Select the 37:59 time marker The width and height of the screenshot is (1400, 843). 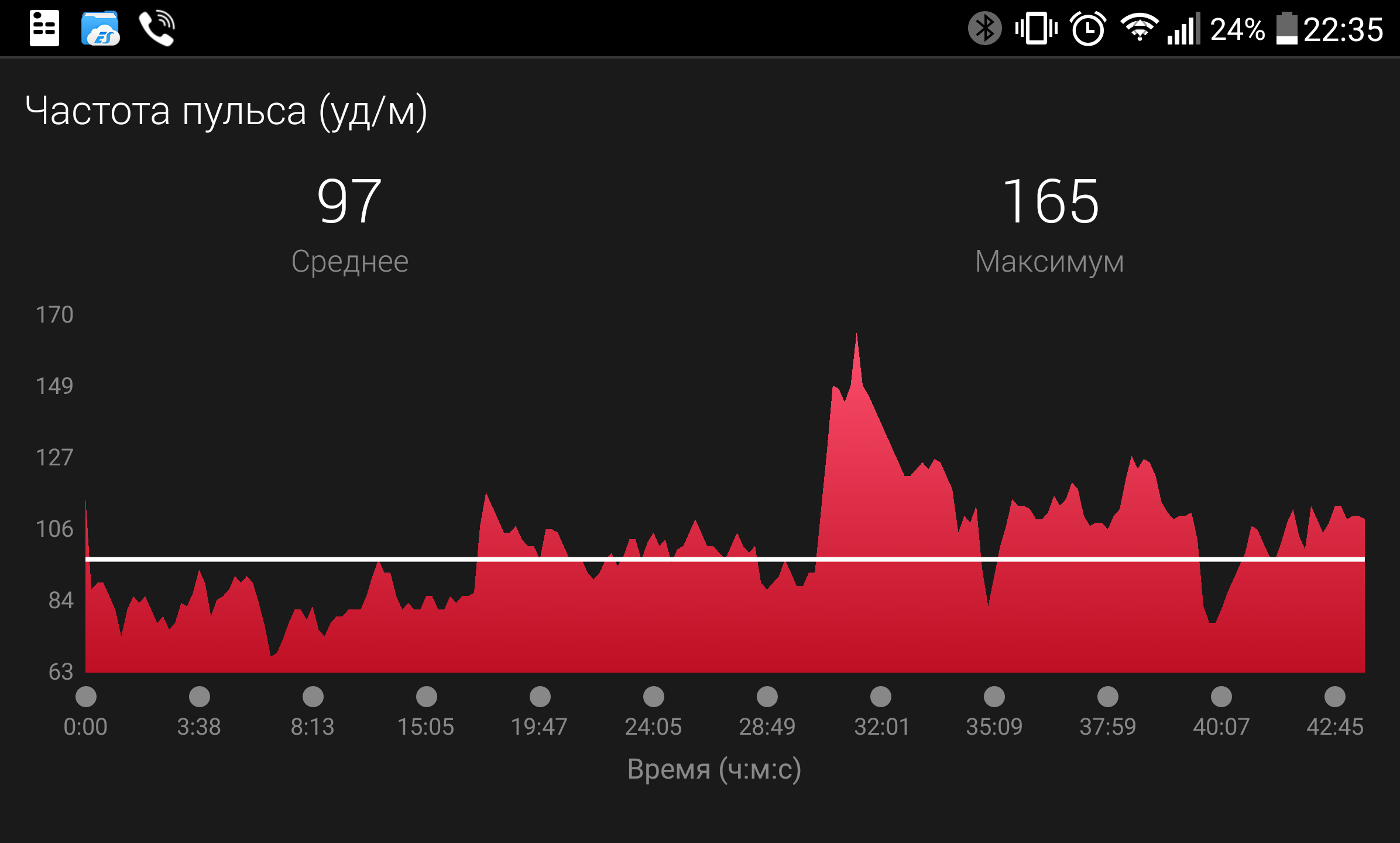pos(1108,697)
